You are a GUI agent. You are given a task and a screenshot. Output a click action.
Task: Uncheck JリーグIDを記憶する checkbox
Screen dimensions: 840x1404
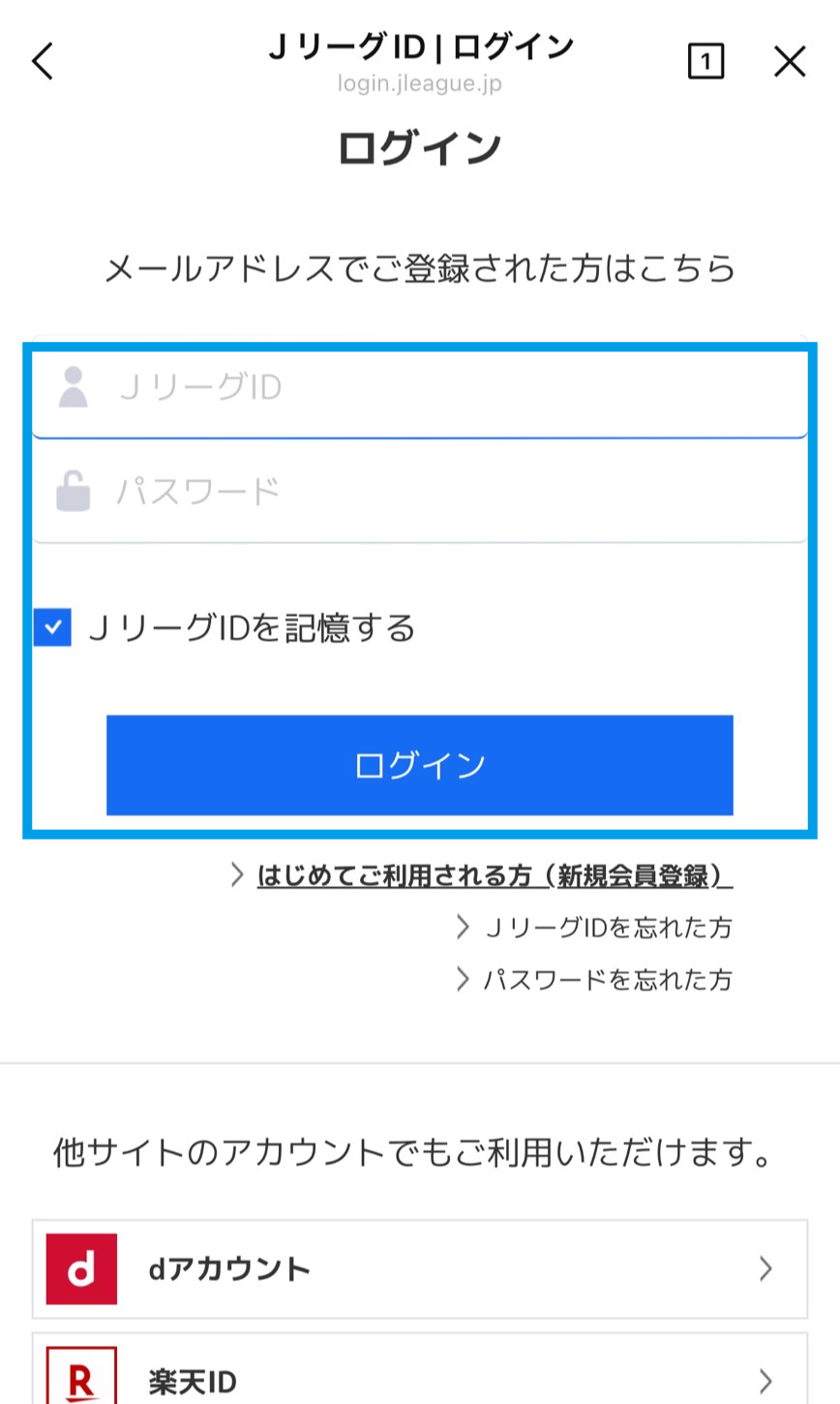[x=52, y=627]
